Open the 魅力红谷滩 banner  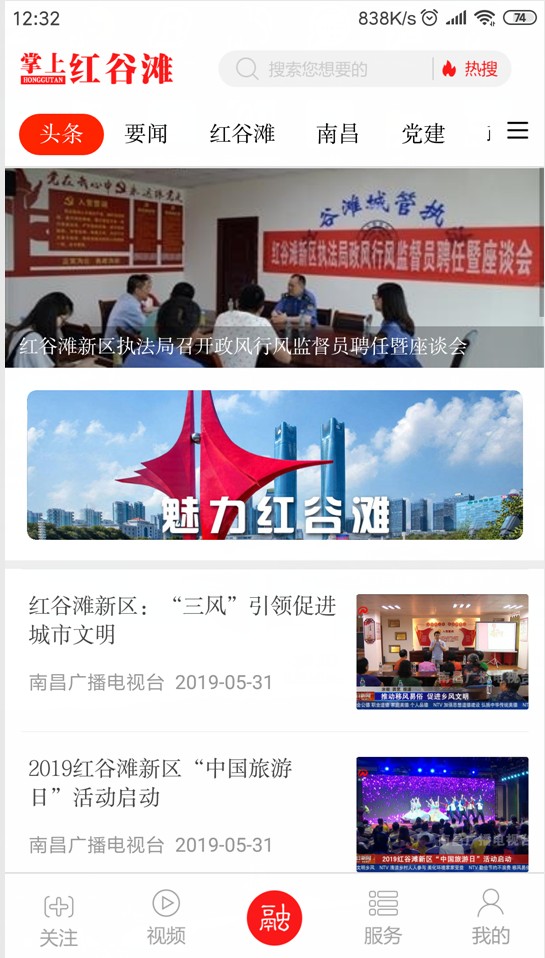275,465
